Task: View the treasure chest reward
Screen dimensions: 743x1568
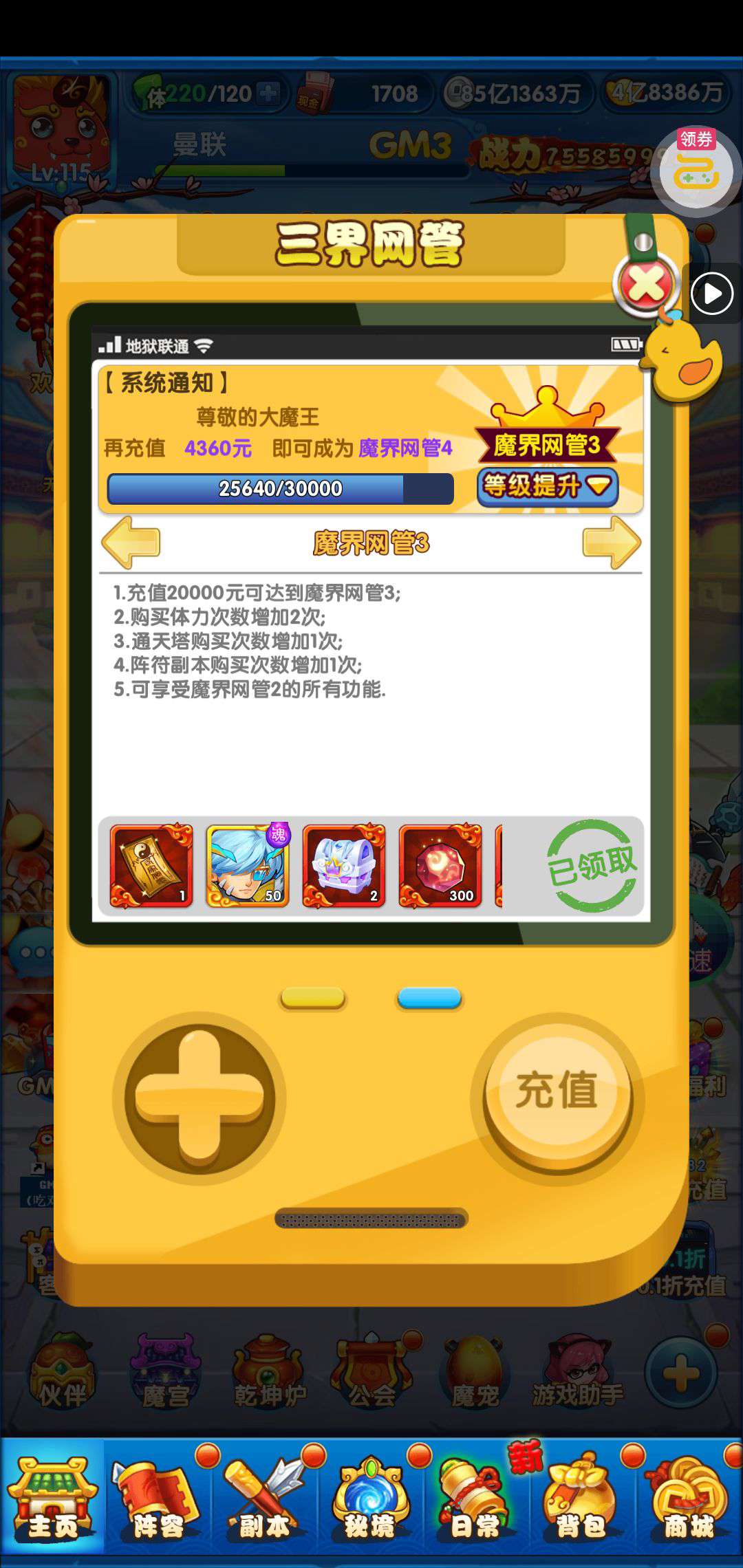Action: 344,865
